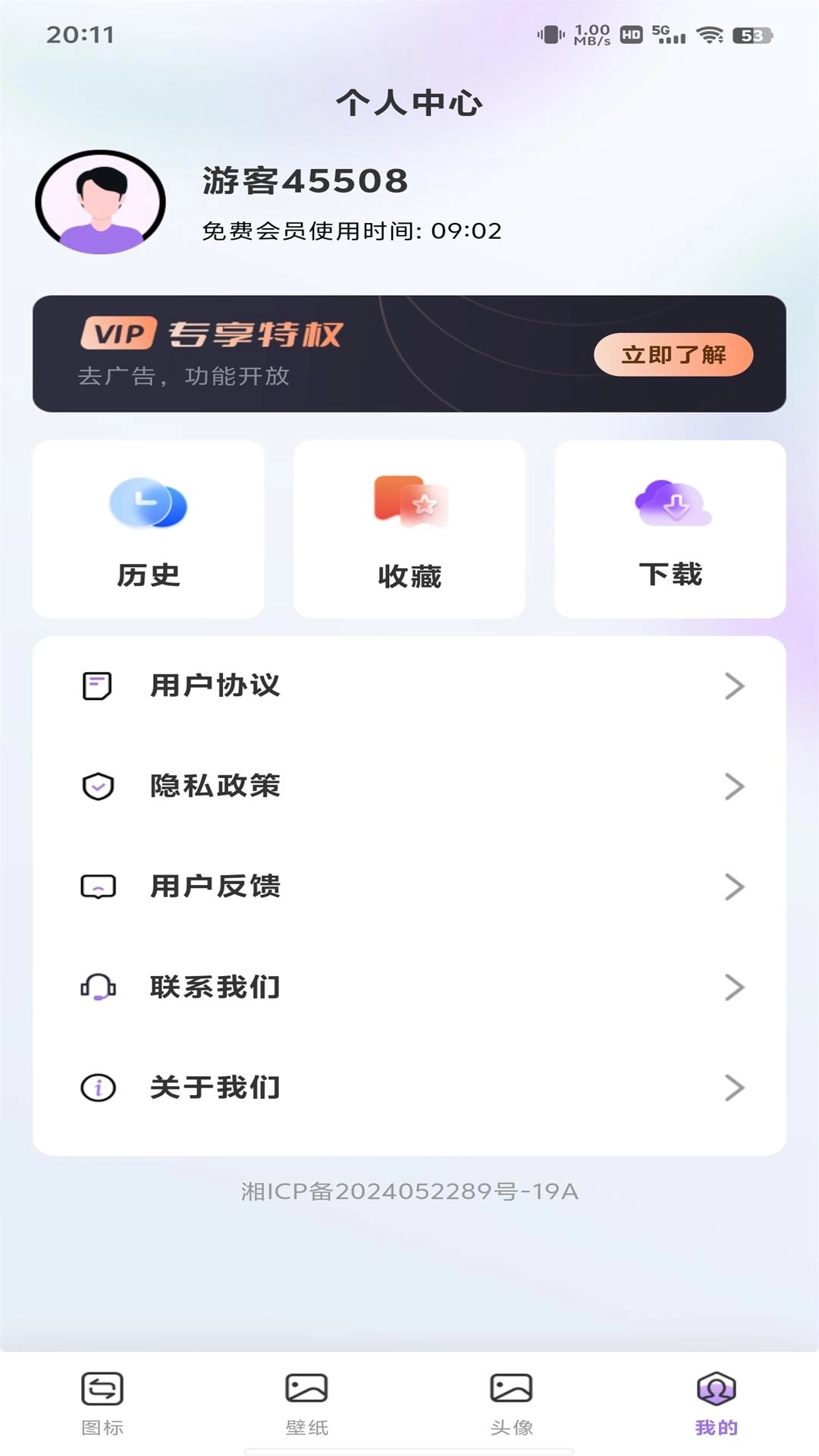Expand the 隐私政策 row chevron
This screenshot has height=1456, width=819.
(x=733, y=786)
